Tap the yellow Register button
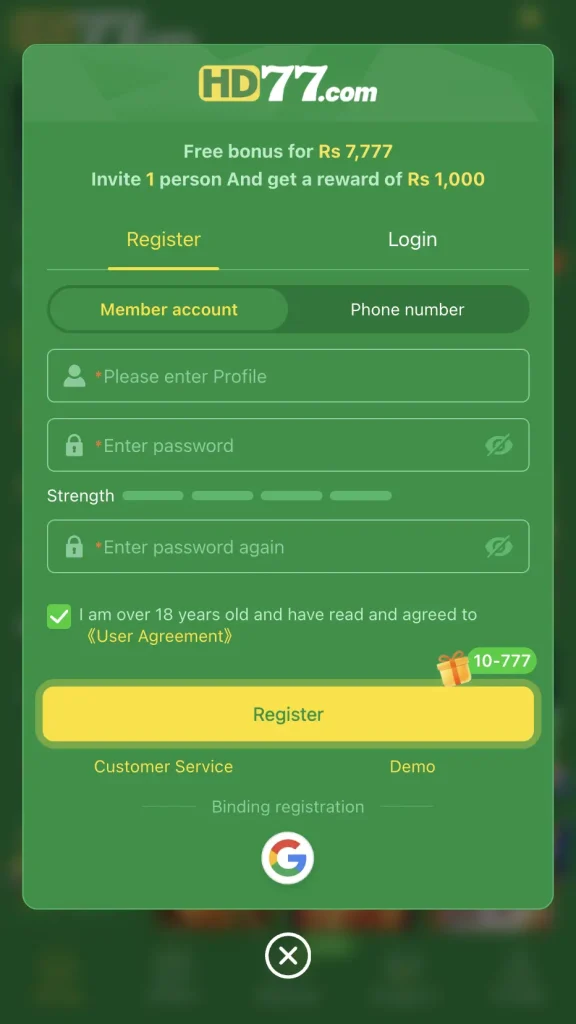The height and width of the screenshot is (1024, 576). click(288, 714)
